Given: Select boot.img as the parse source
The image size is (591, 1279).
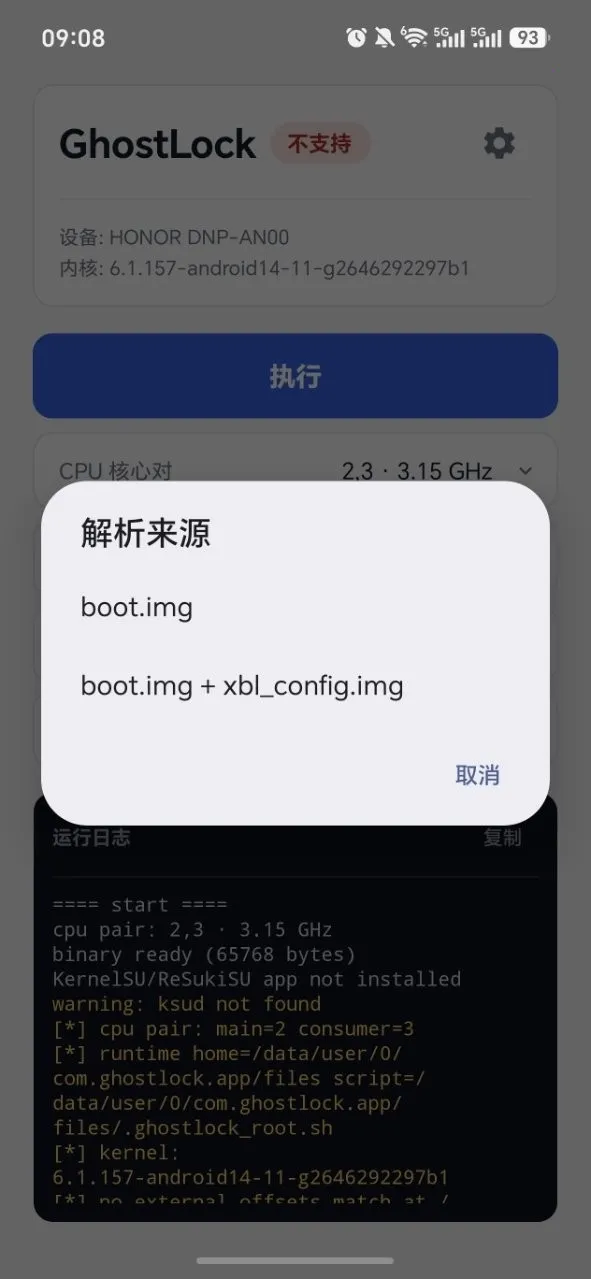Looking at the screenshot, I should [x=295, y=607].
